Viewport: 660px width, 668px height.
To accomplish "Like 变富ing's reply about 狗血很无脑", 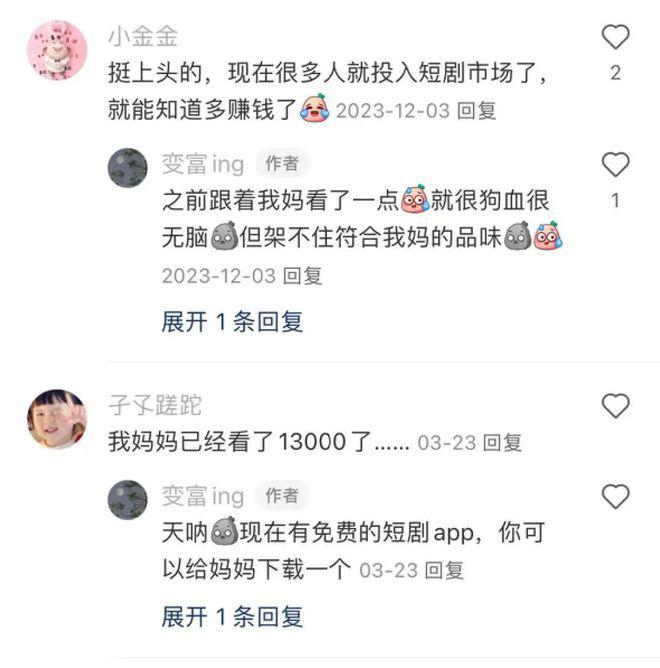I will point(615,165).
